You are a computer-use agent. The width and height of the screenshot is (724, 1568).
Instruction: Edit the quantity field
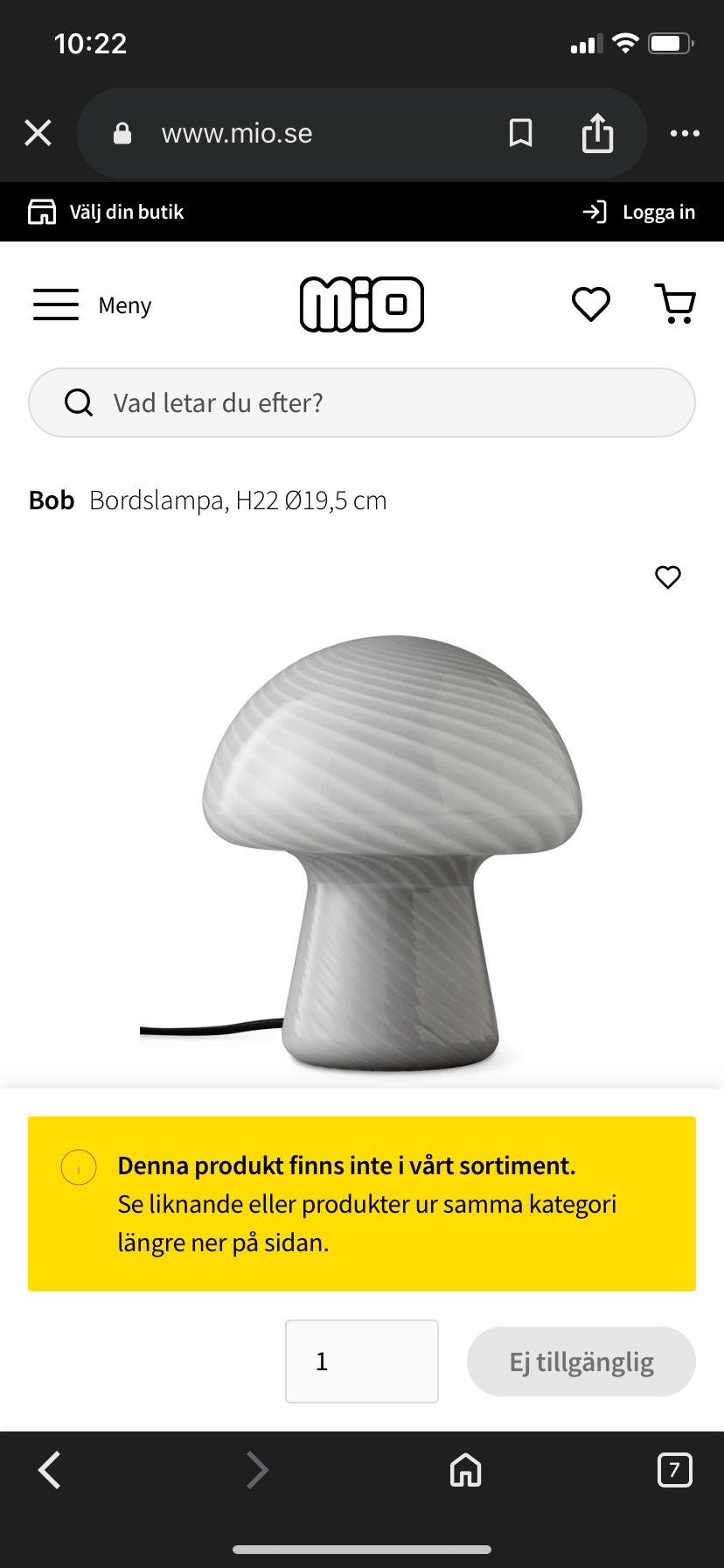tap(361, 1361)
